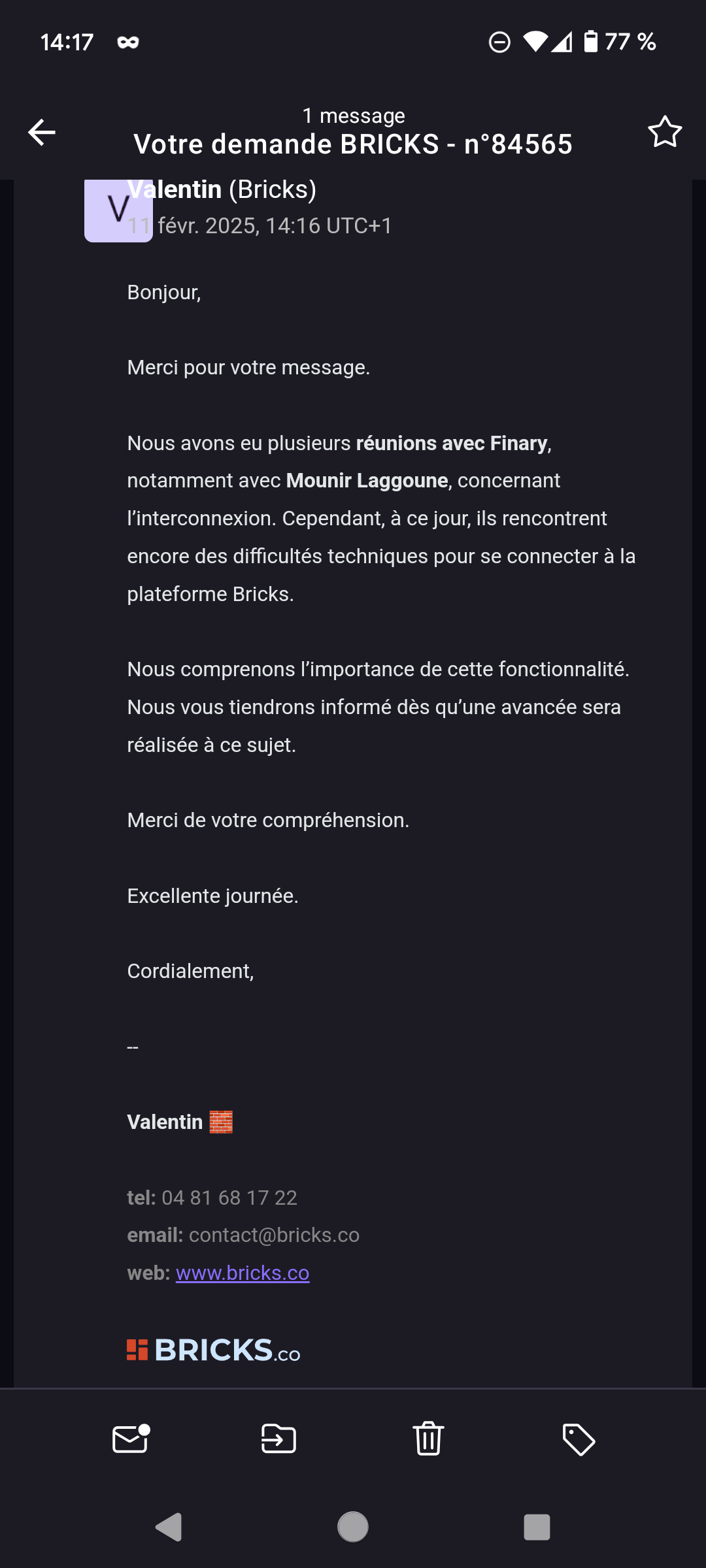Star this BRICKS message
The height and width of the screenshot is (1568, 706).
tap(665, 132)
